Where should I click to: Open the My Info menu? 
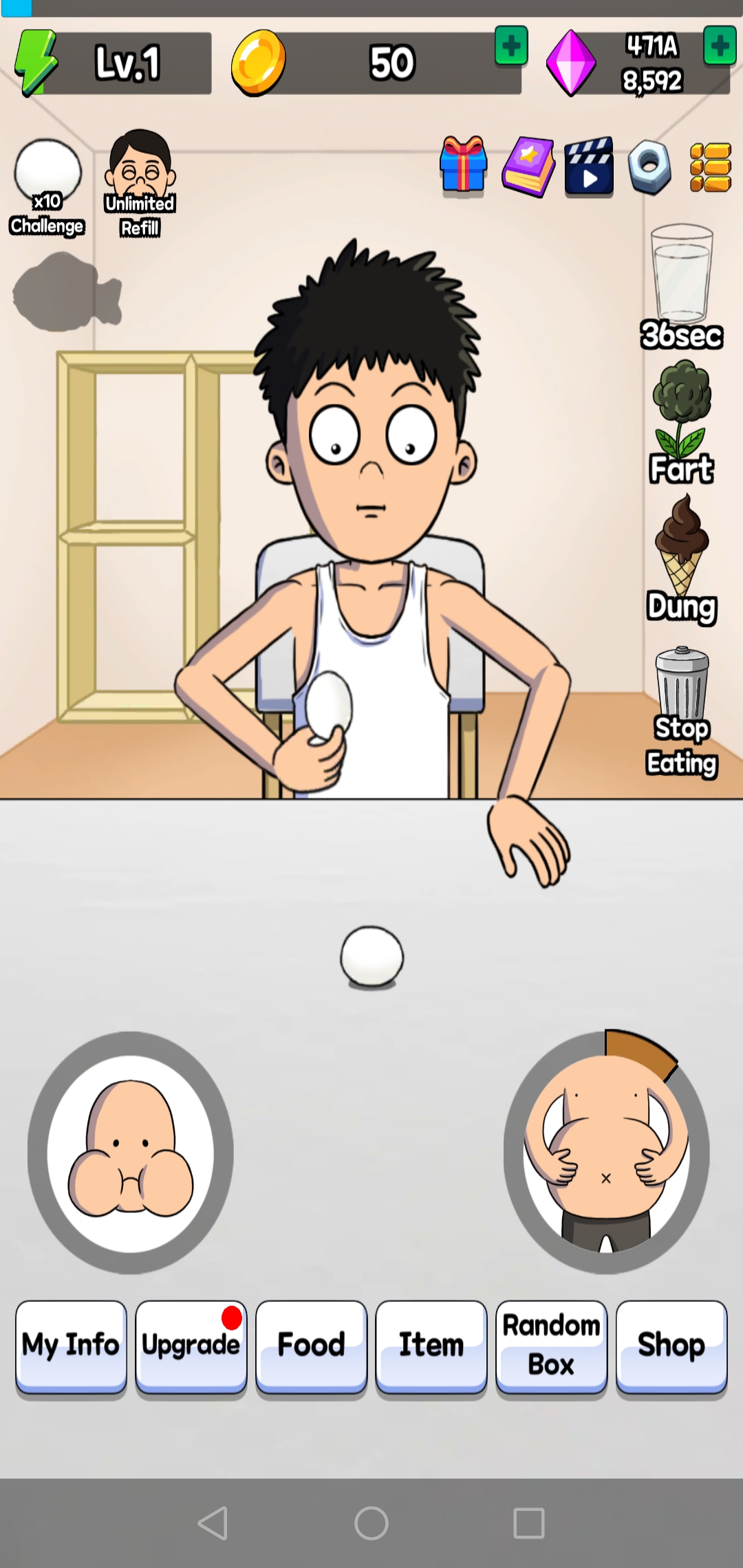[71, 1345]
